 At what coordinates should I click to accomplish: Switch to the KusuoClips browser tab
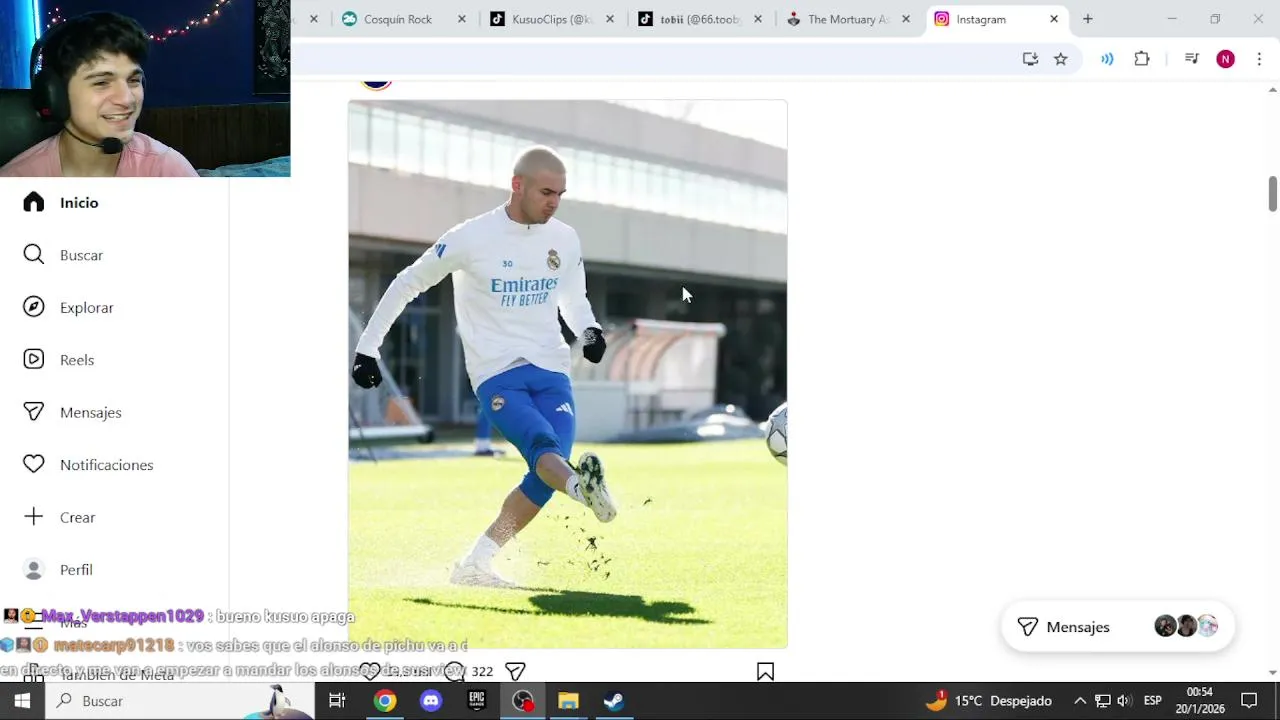(548, 19)
